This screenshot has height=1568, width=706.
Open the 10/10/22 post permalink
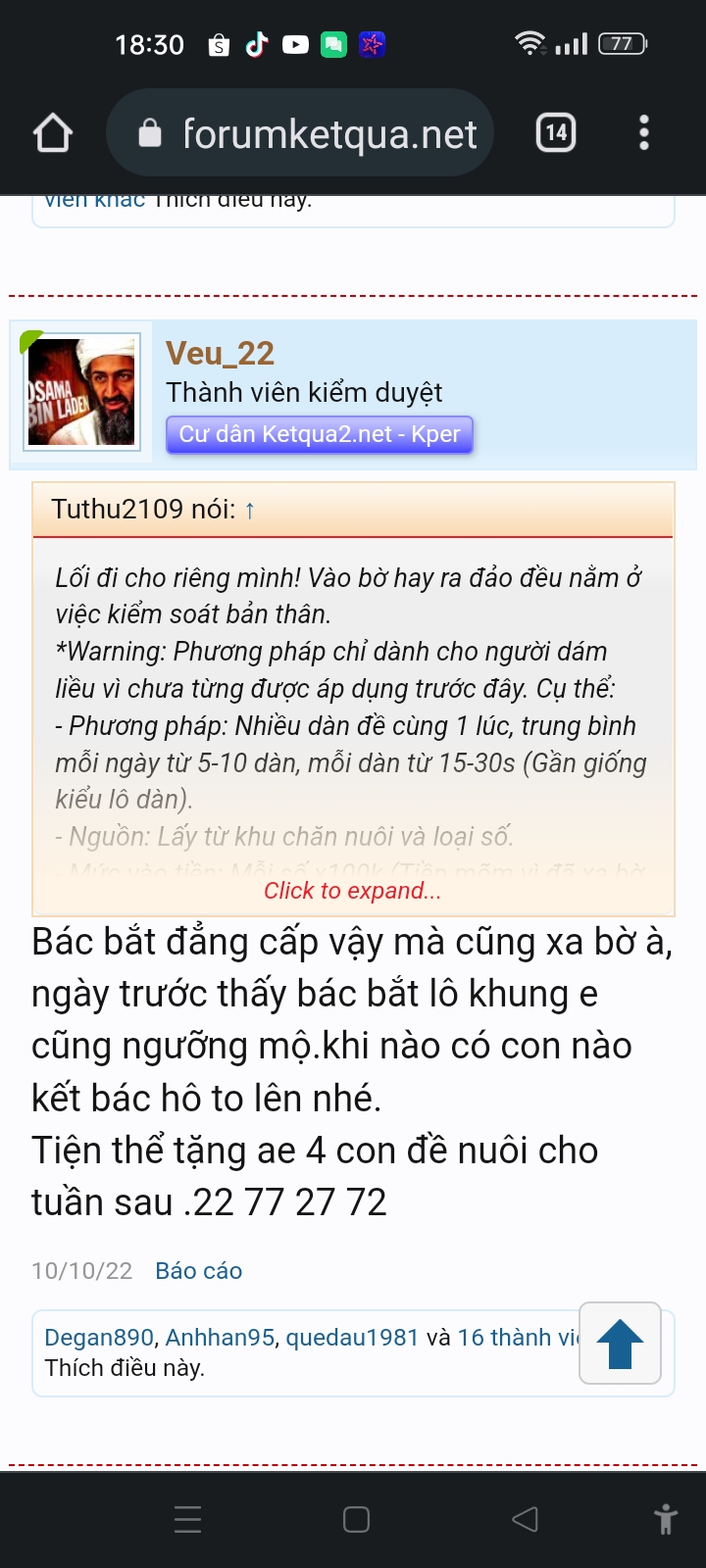pos(81,1271)
